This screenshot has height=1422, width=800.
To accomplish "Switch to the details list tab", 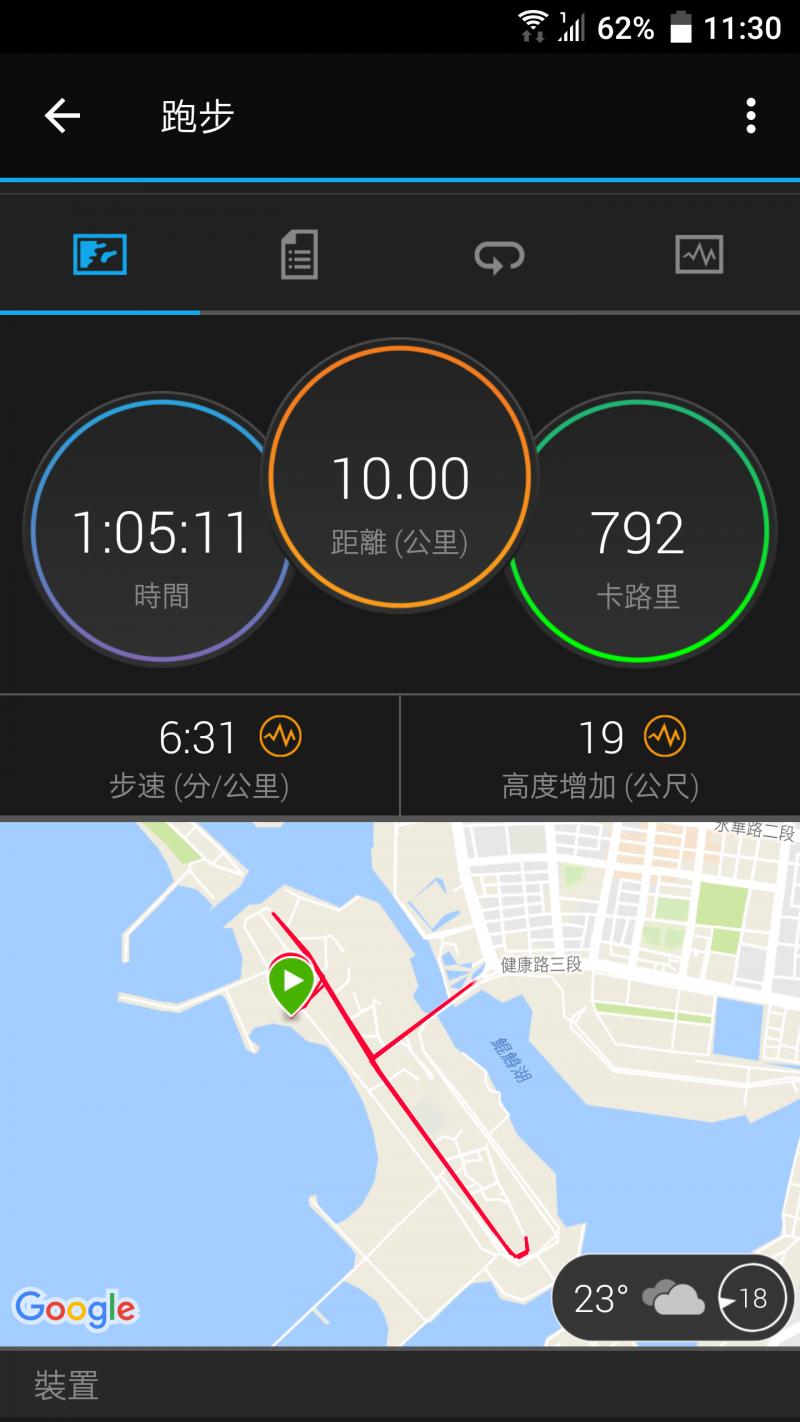I will tap(299, 254).
